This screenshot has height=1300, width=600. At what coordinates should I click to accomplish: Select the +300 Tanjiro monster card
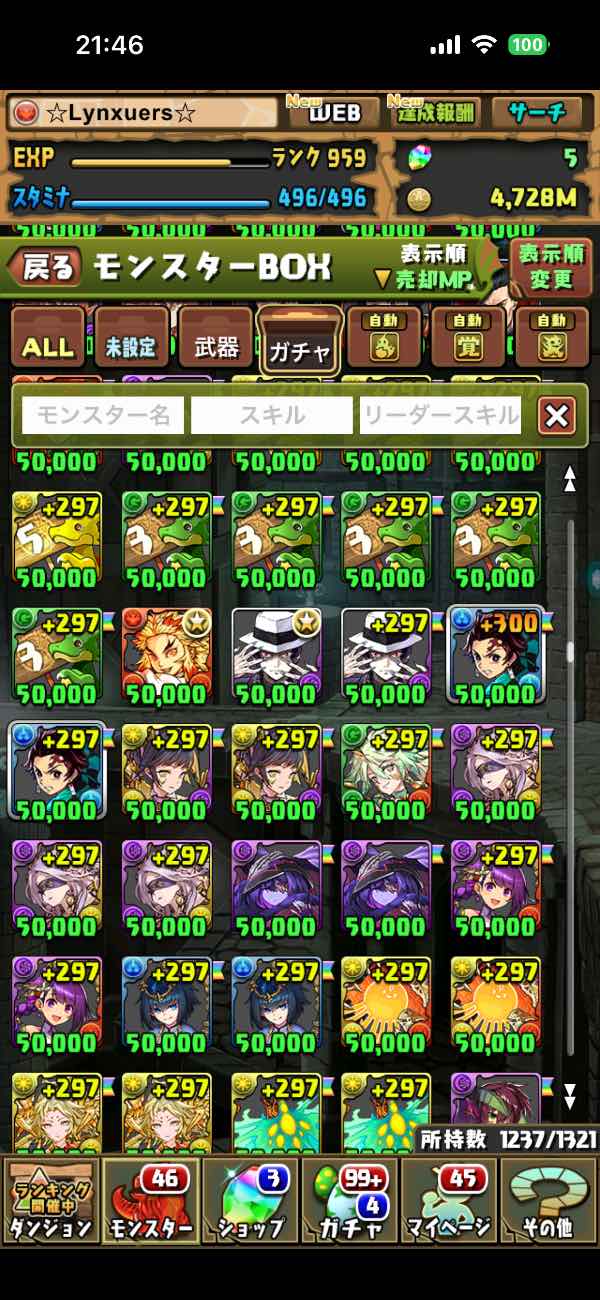(x=494, y=656)
